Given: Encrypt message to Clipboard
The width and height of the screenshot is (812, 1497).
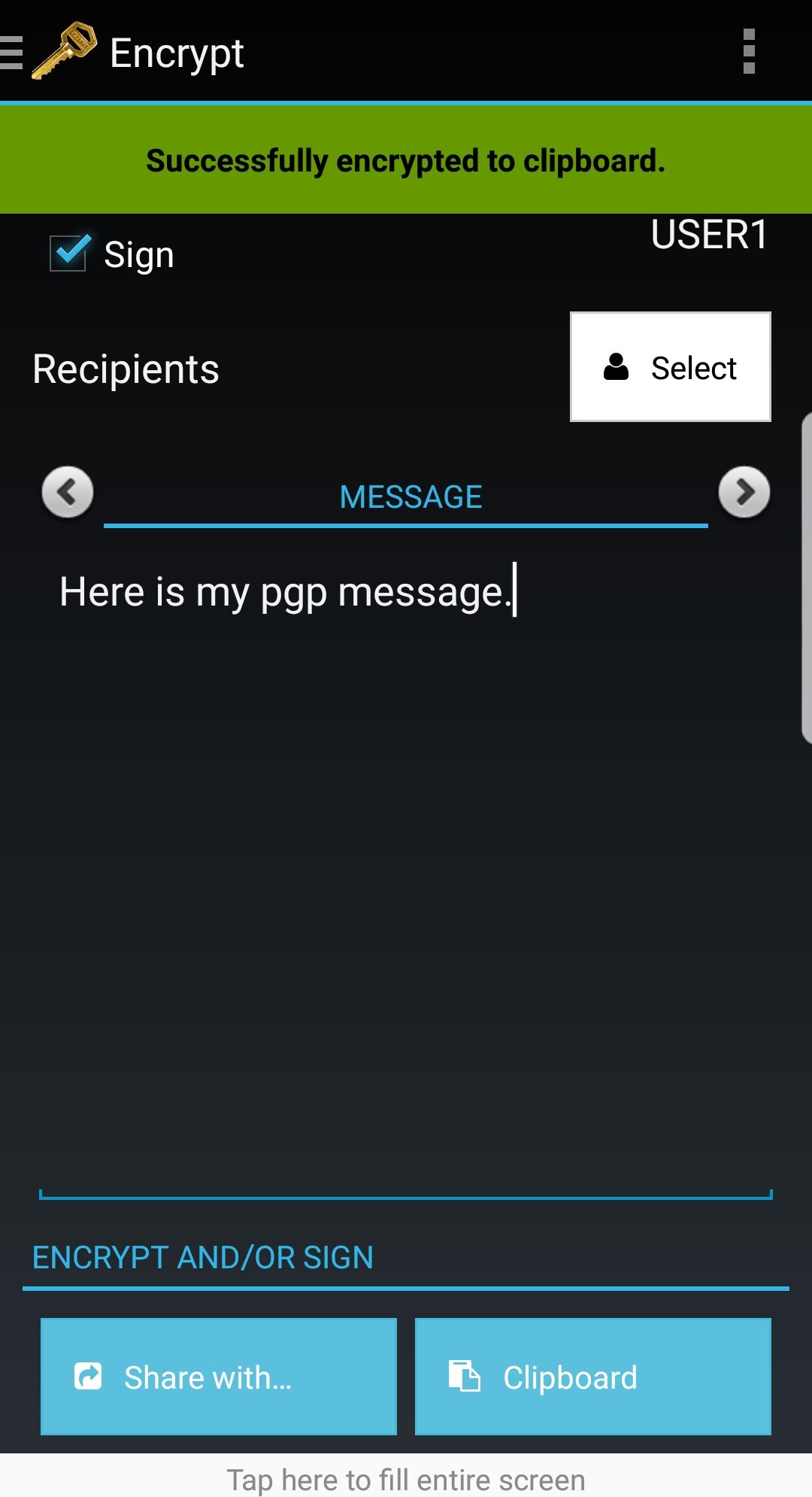Looking at the screenshot, I should 592,1377.
